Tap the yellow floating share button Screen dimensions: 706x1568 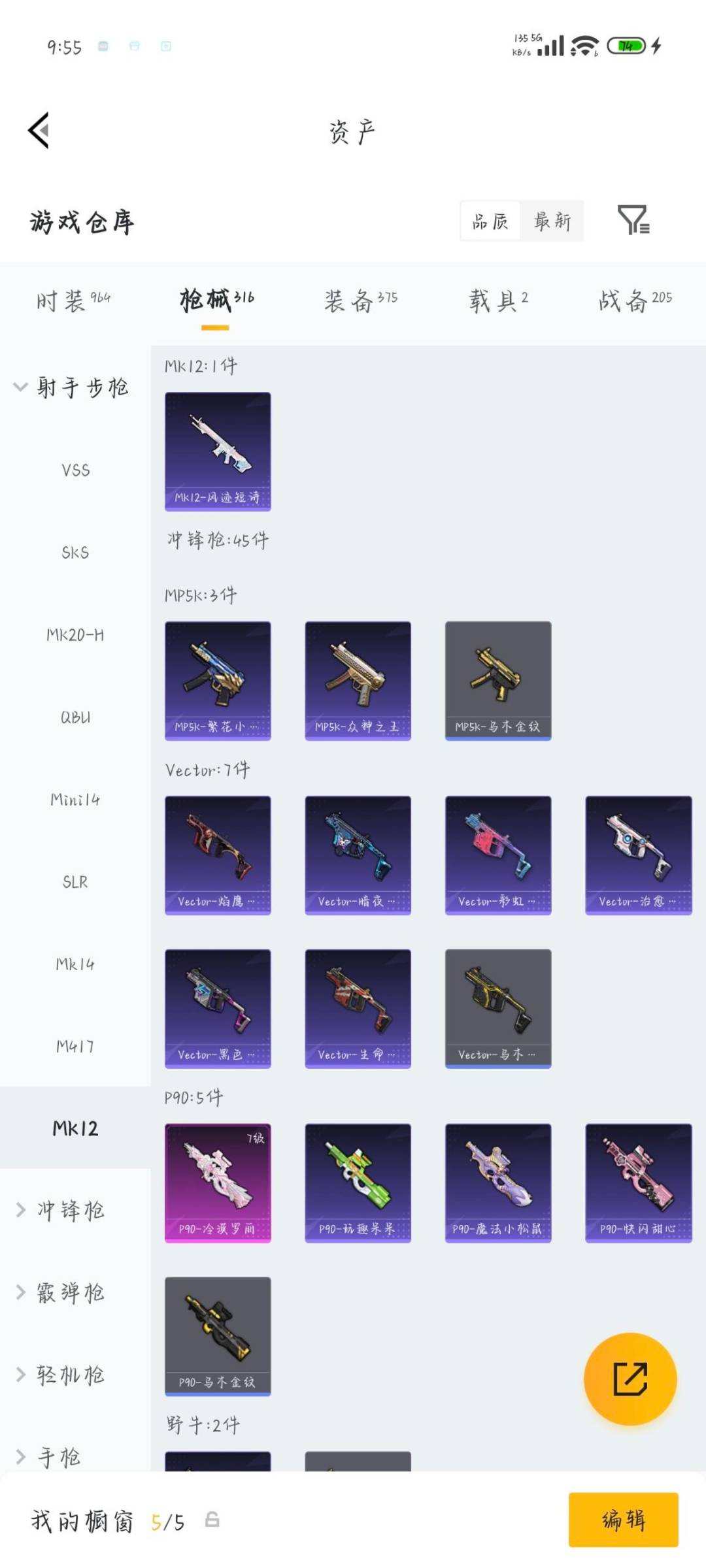coord(630,1379)
